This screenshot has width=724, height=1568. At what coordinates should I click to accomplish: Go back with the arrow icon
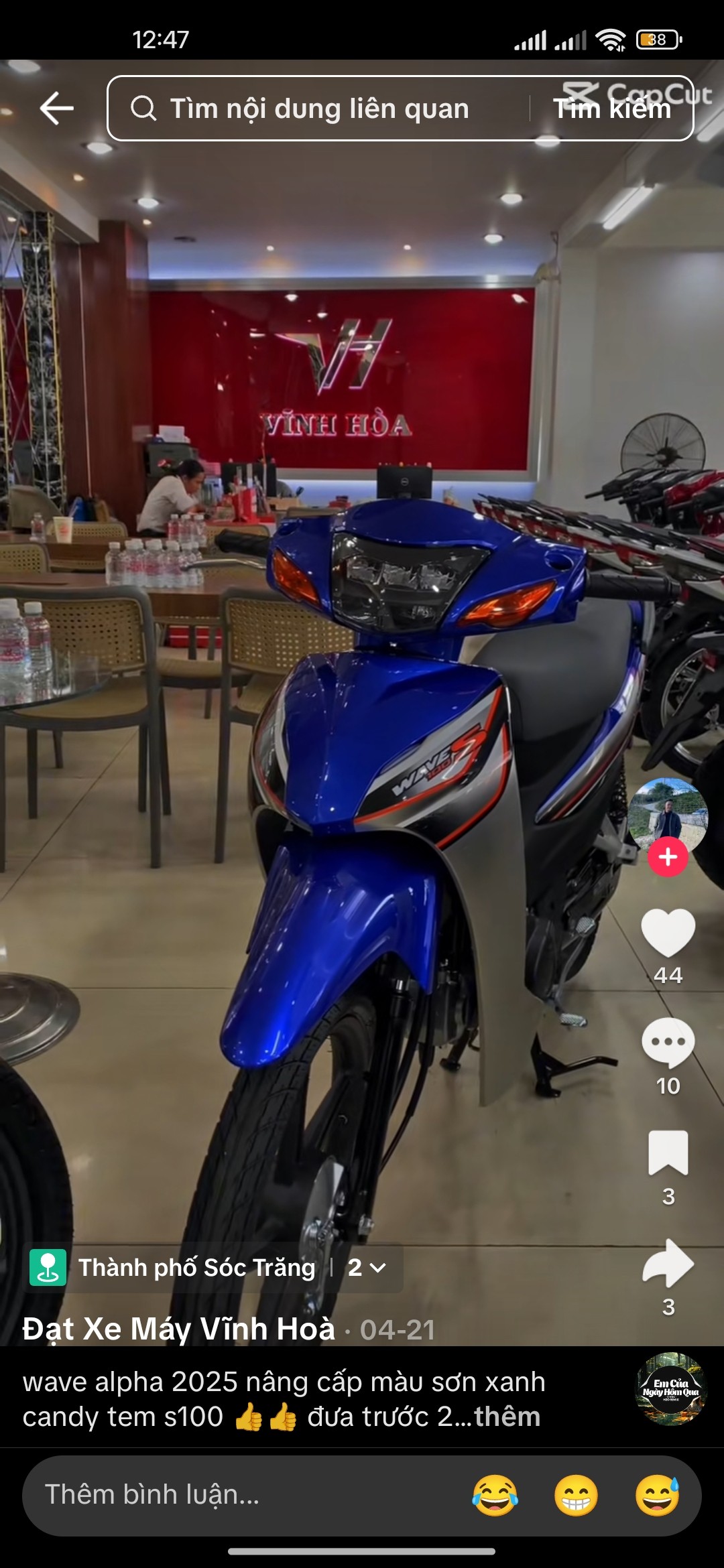pyautogui.click(x=56, y=109)
